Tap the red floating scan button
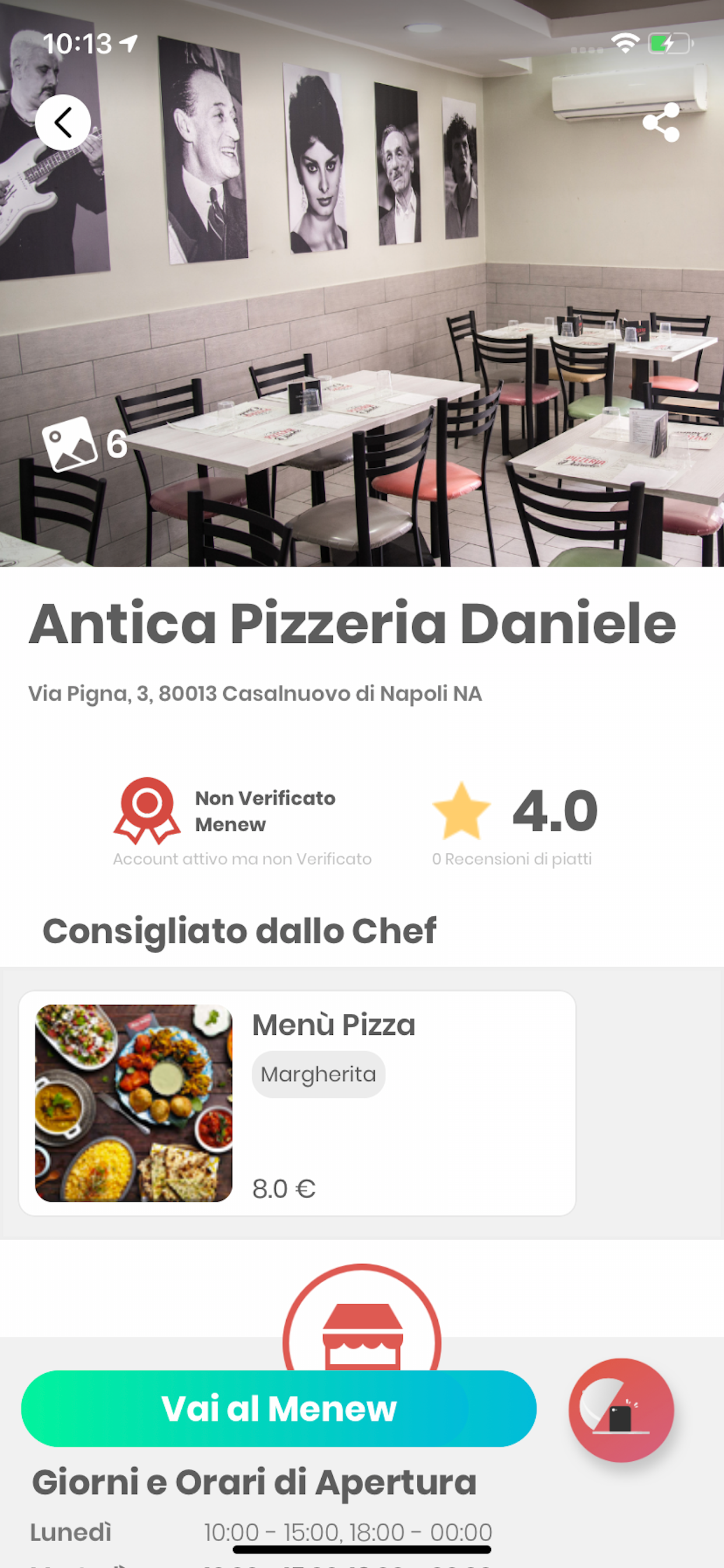The image size is (724, 1568). 621,1410
